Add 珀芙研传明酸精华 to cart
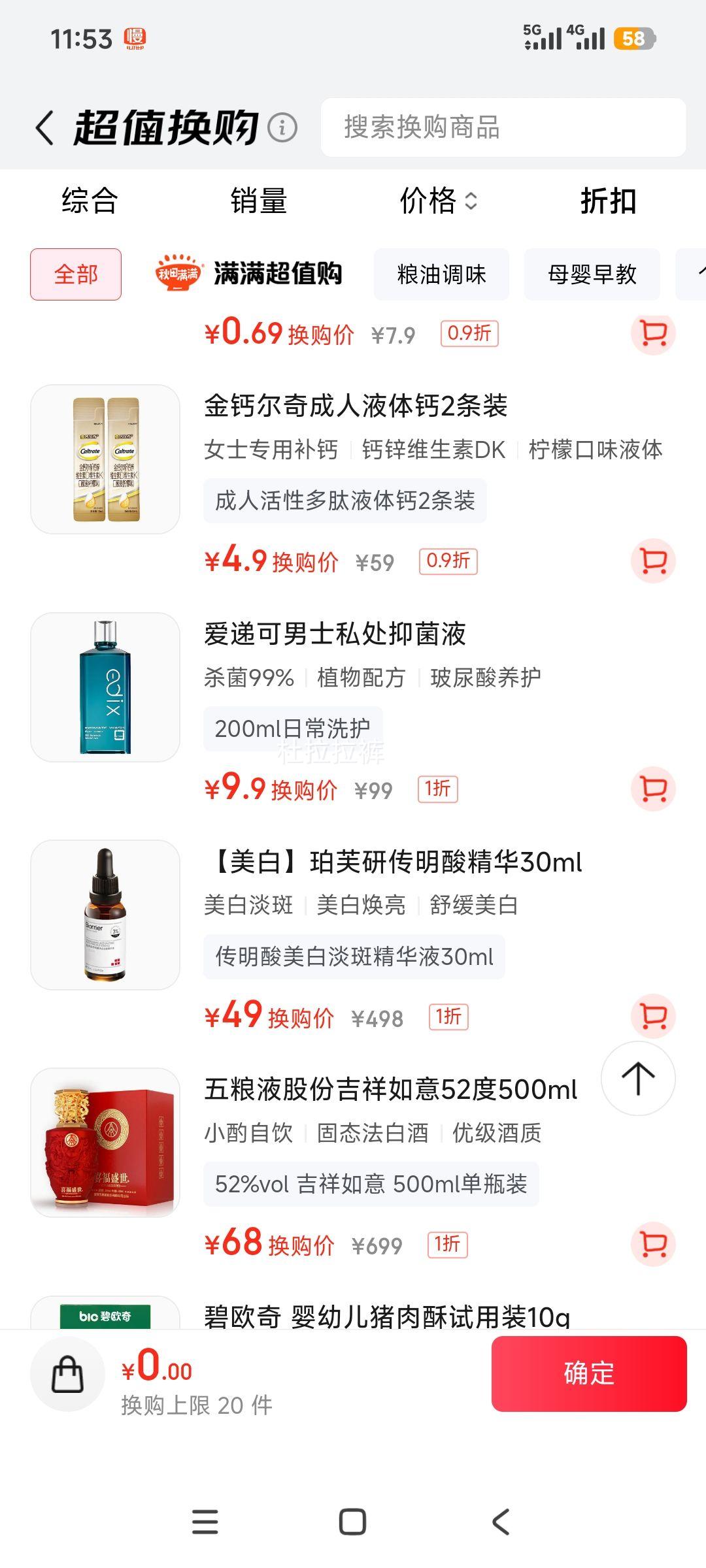This screenshot has height=1568, width=706. (x=653, y=1016)
